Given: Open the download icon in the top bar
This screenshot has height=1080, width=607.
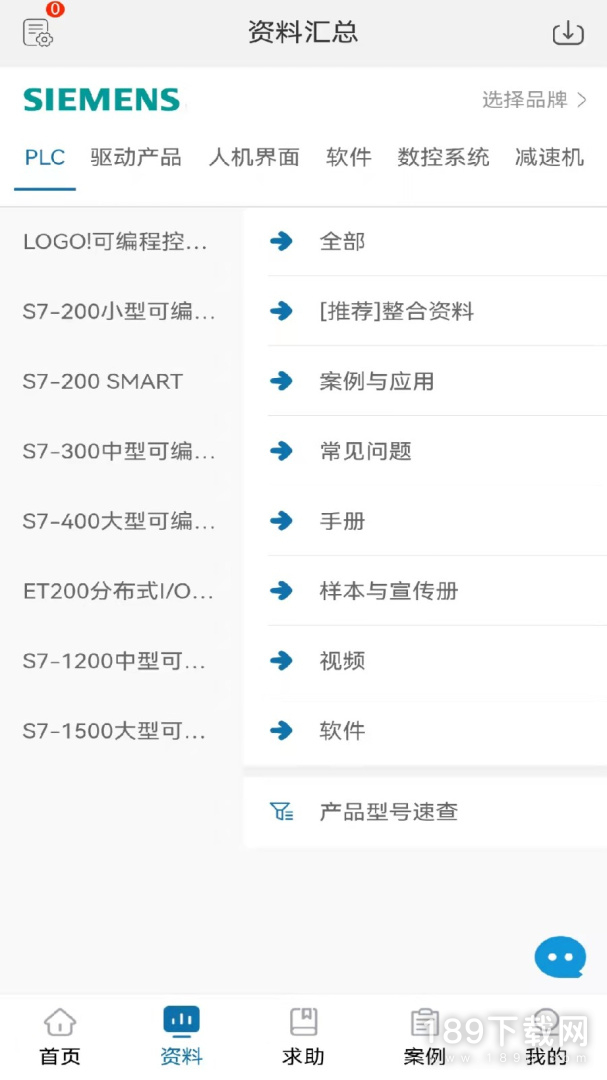Looking at the screenshot, I should (x=568, y=32).
